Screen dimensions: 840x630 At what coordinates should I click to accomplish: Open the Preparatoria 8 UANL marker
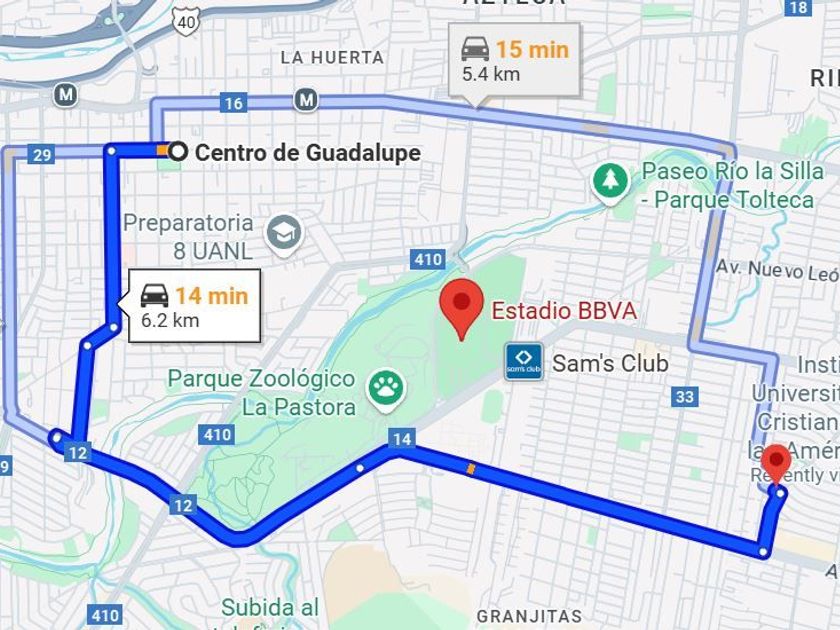point(285,234)
